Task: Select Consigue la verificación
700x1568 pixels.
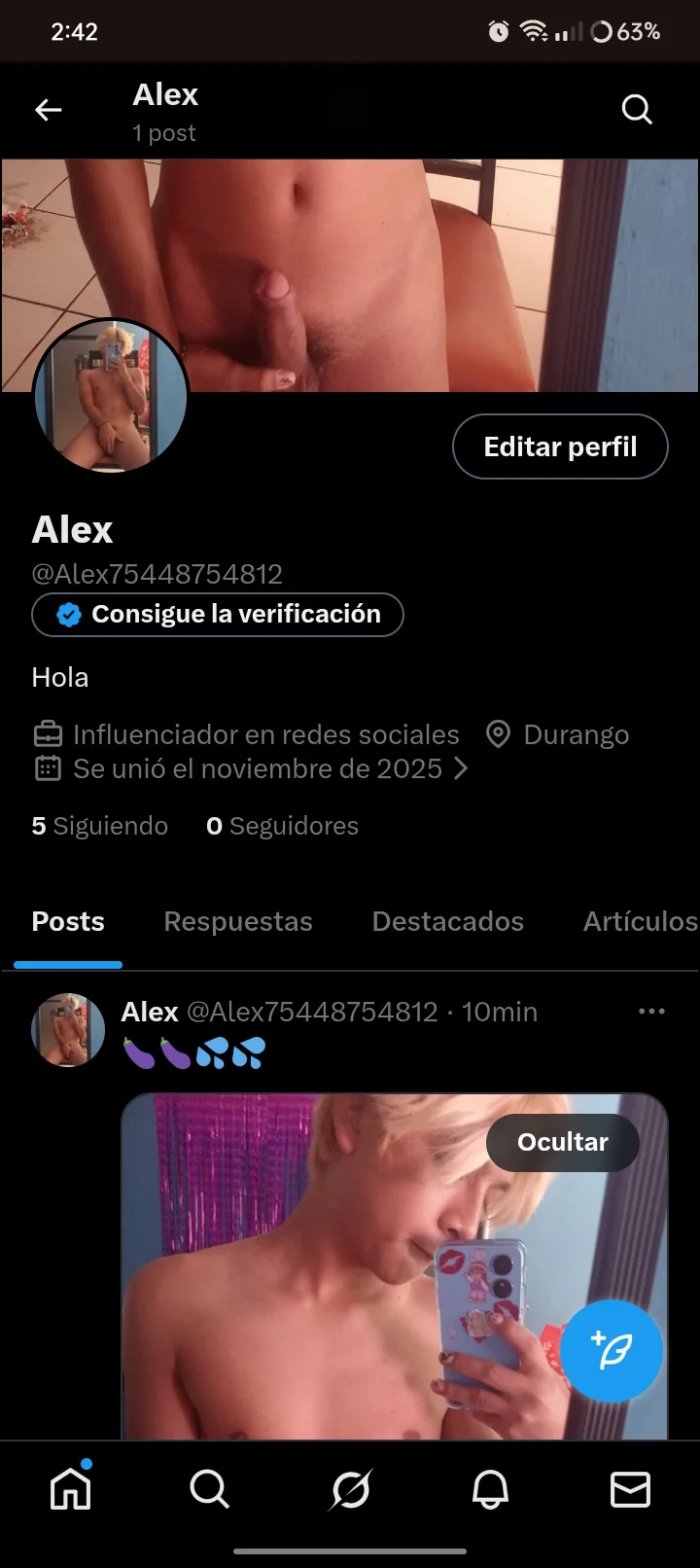Action: (218, 615)
